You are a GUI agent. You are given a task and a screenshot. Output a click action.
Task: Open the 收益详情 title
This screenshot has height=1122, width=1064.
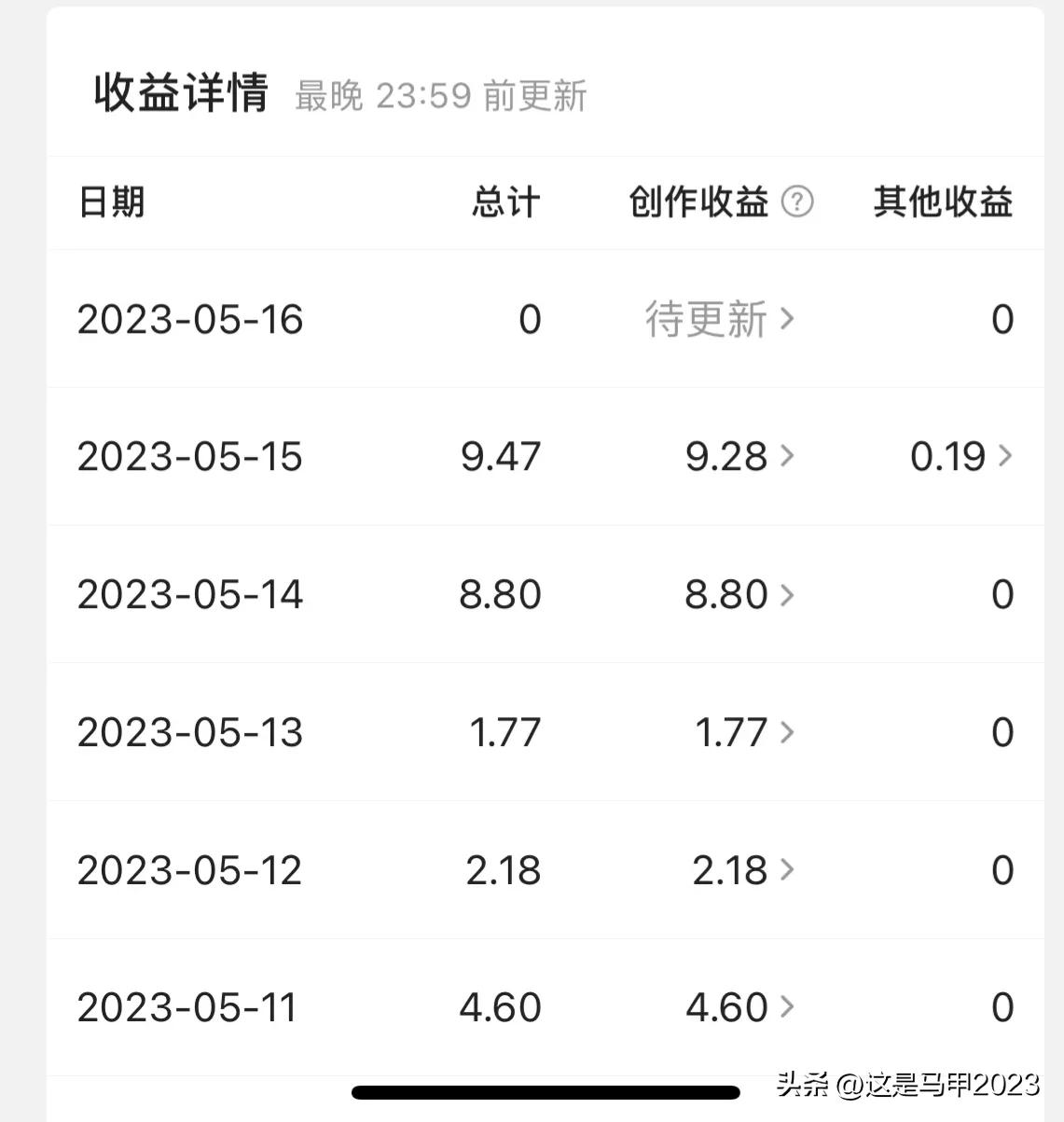point(180,92)
